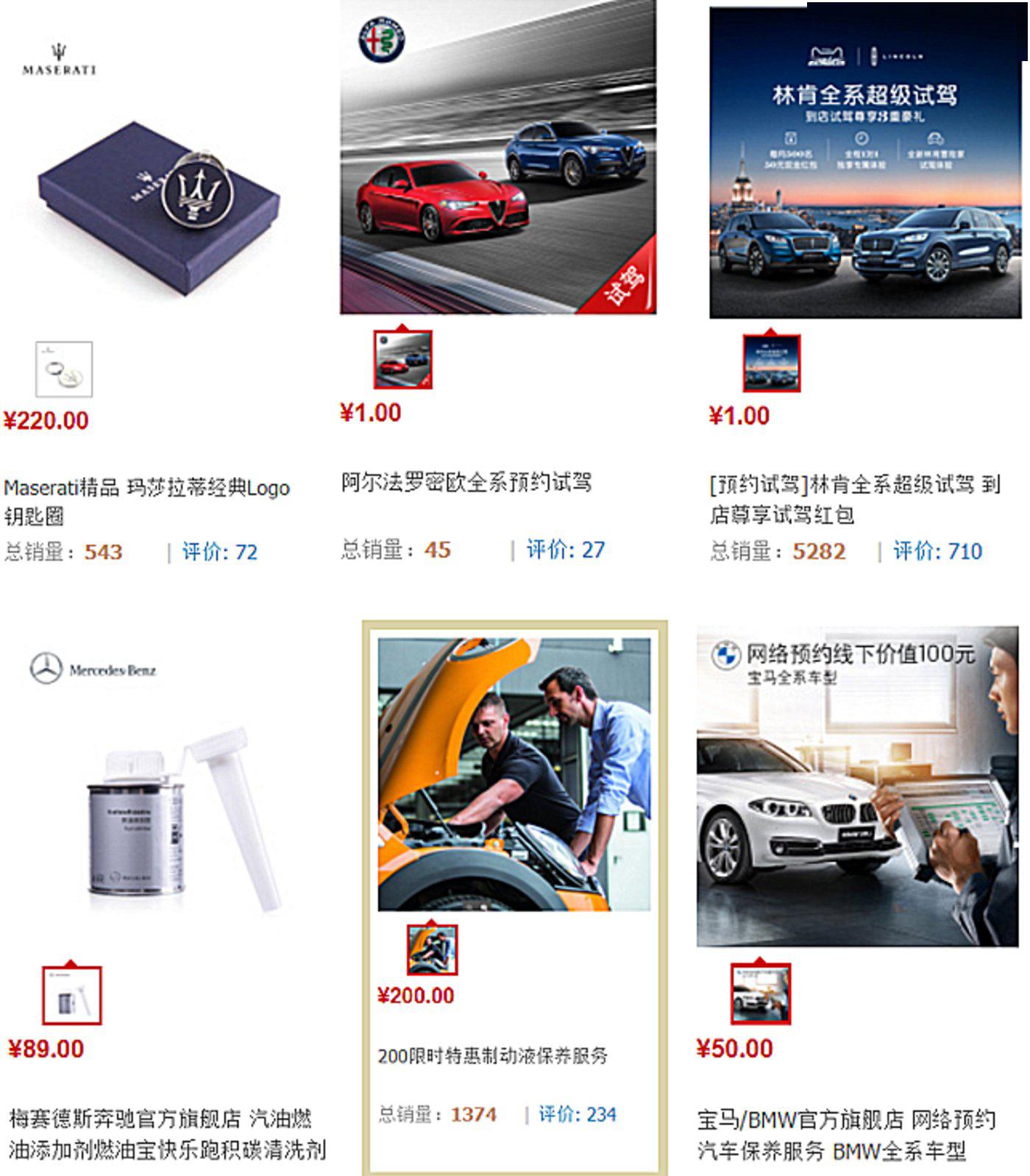View the 234 reviews of the brake fluid service
This screenshot has height=1176, width=1030.
click(x=577, y=1113)
